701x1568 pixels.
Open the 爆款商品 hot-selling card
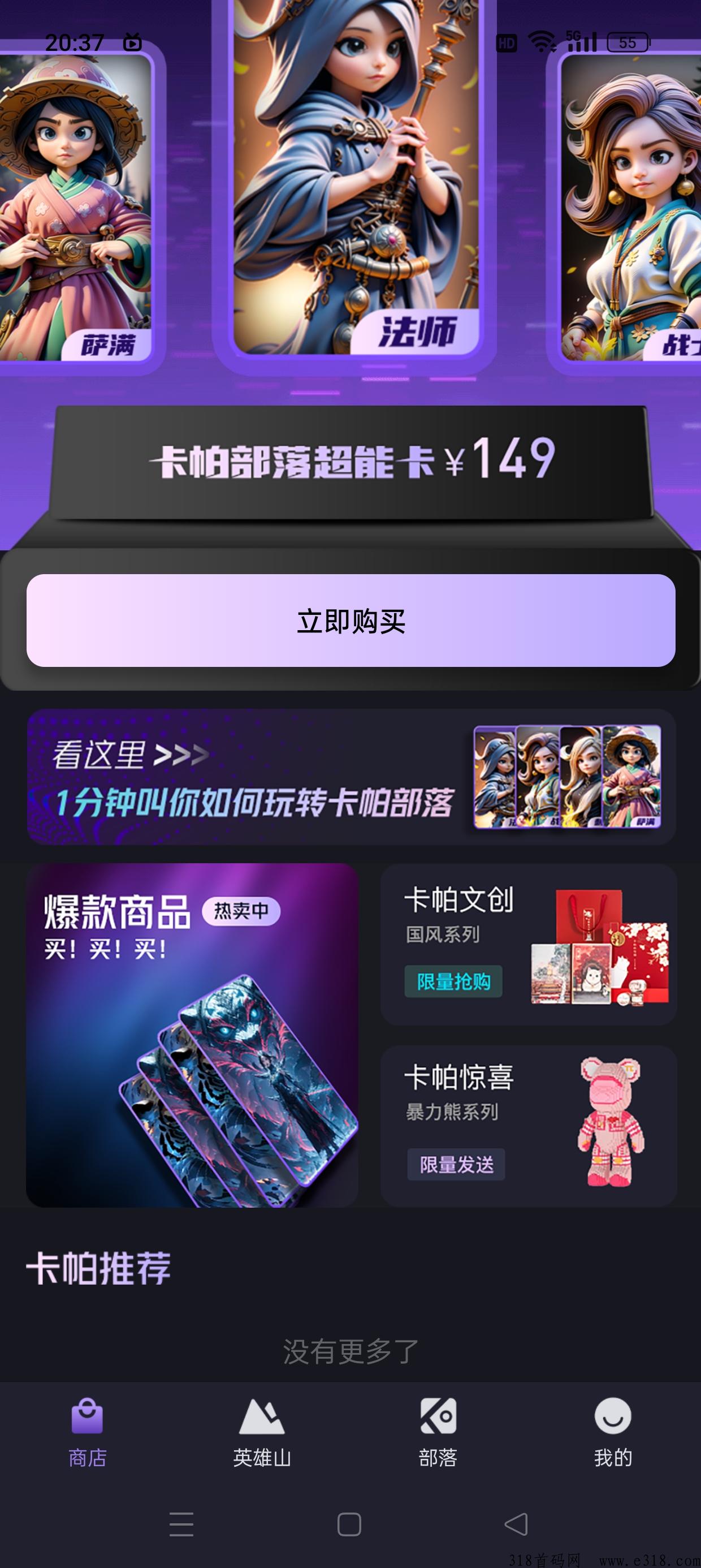point(192,1035)
